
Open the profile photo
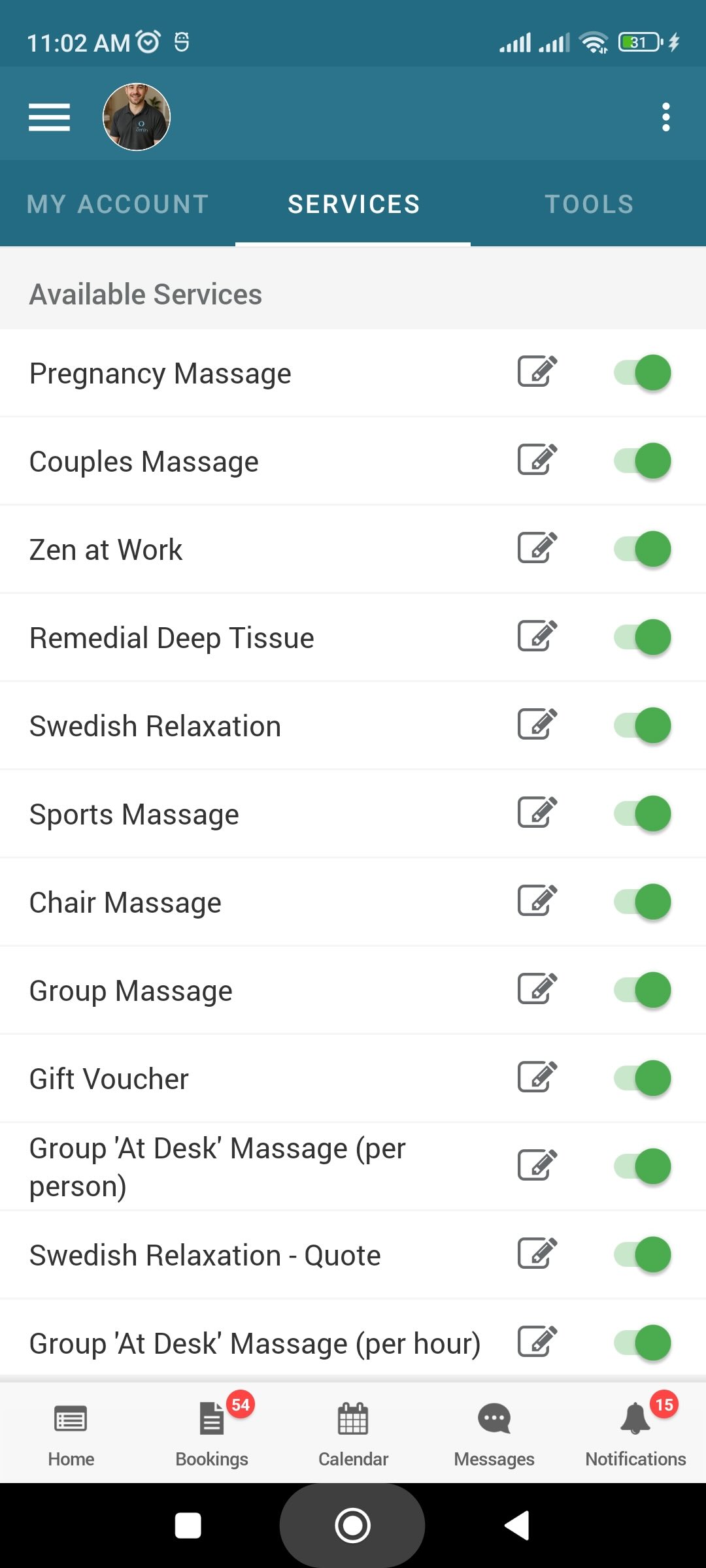tap(137, 118)
